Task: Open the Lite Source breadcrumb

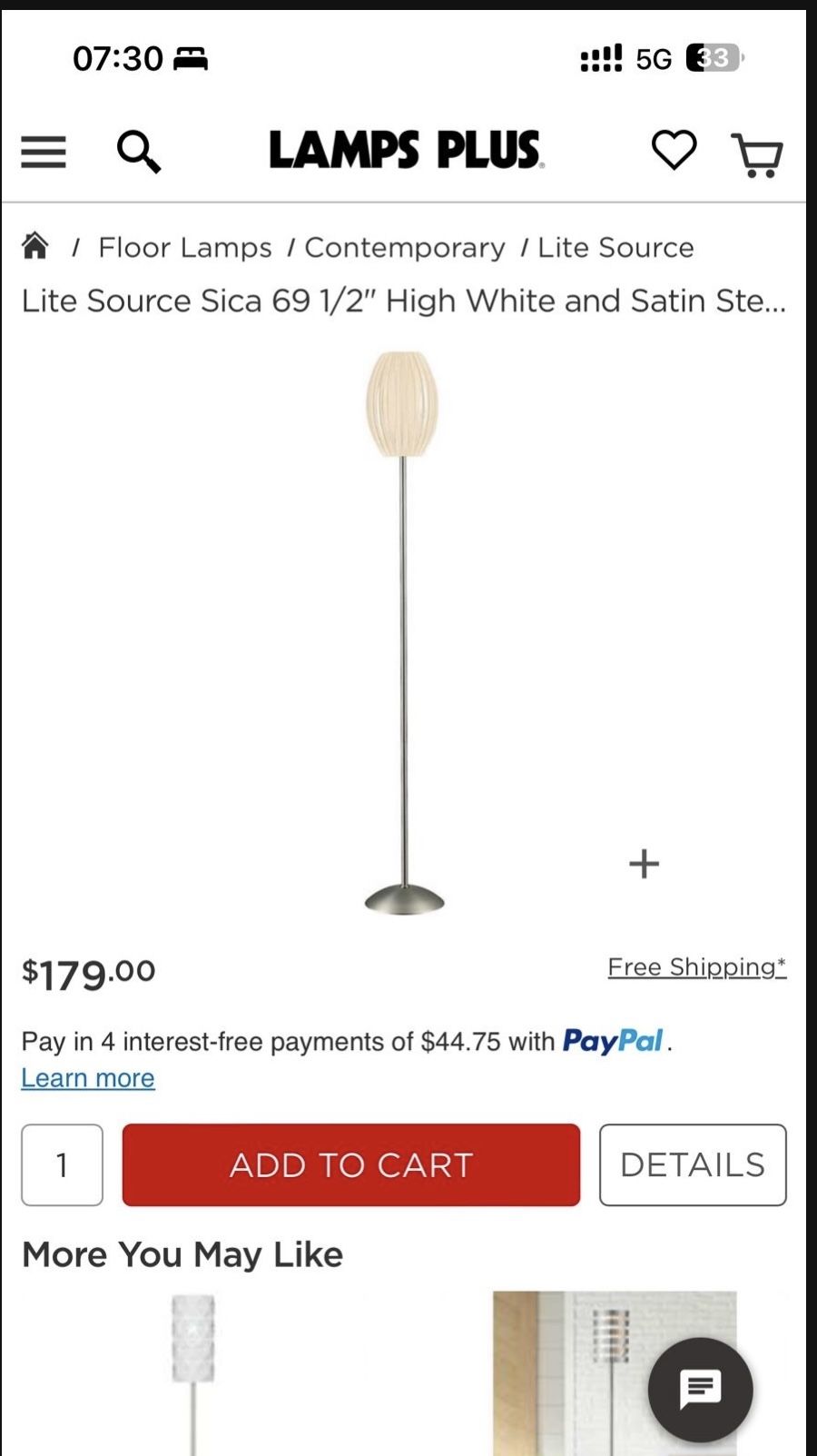Action: coord(615,247)
